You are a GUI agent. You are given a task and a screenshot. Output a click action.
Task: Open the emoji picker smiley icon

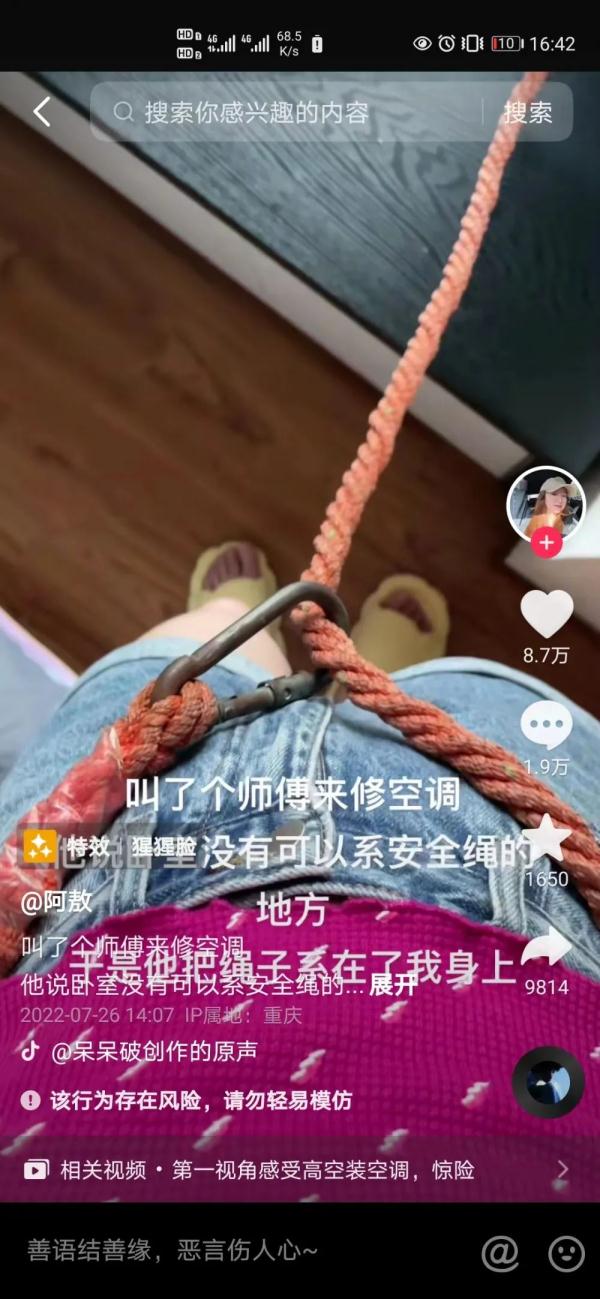tap(566, 1252)
